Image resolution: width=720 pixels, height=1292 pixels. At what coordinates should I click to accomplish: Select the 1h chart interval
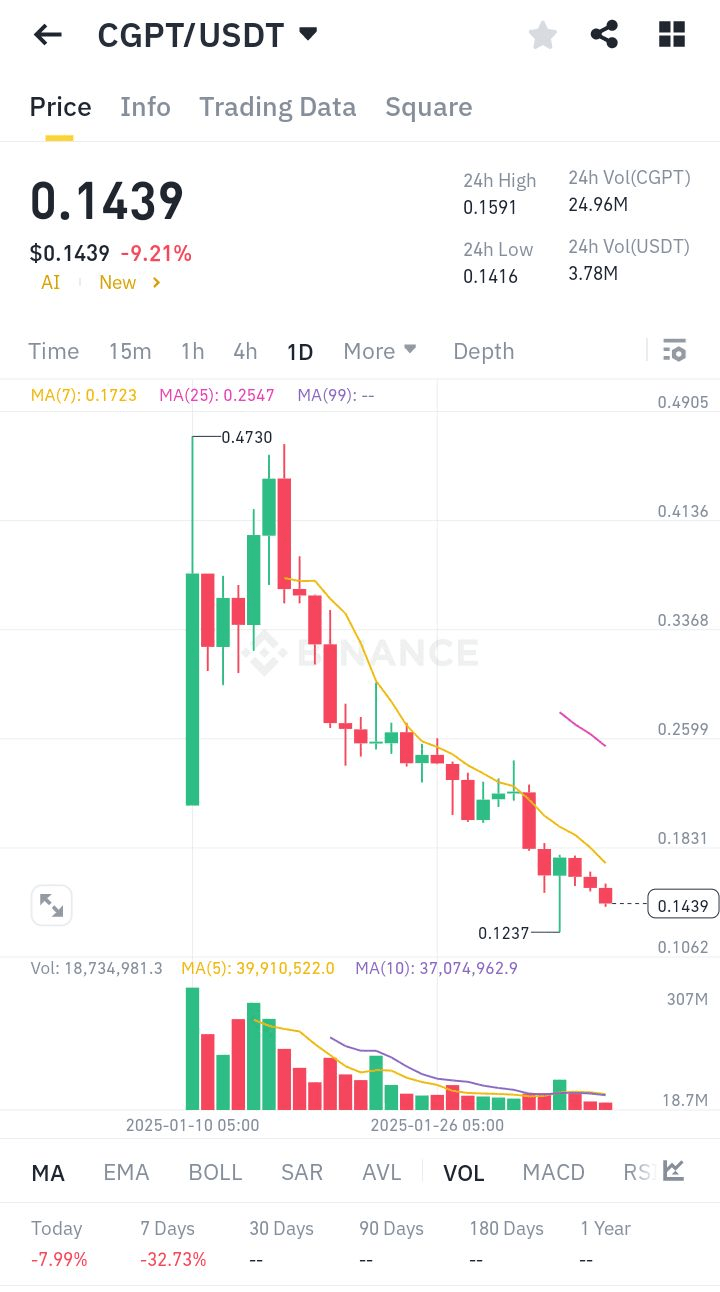click(x=192, y=351)
